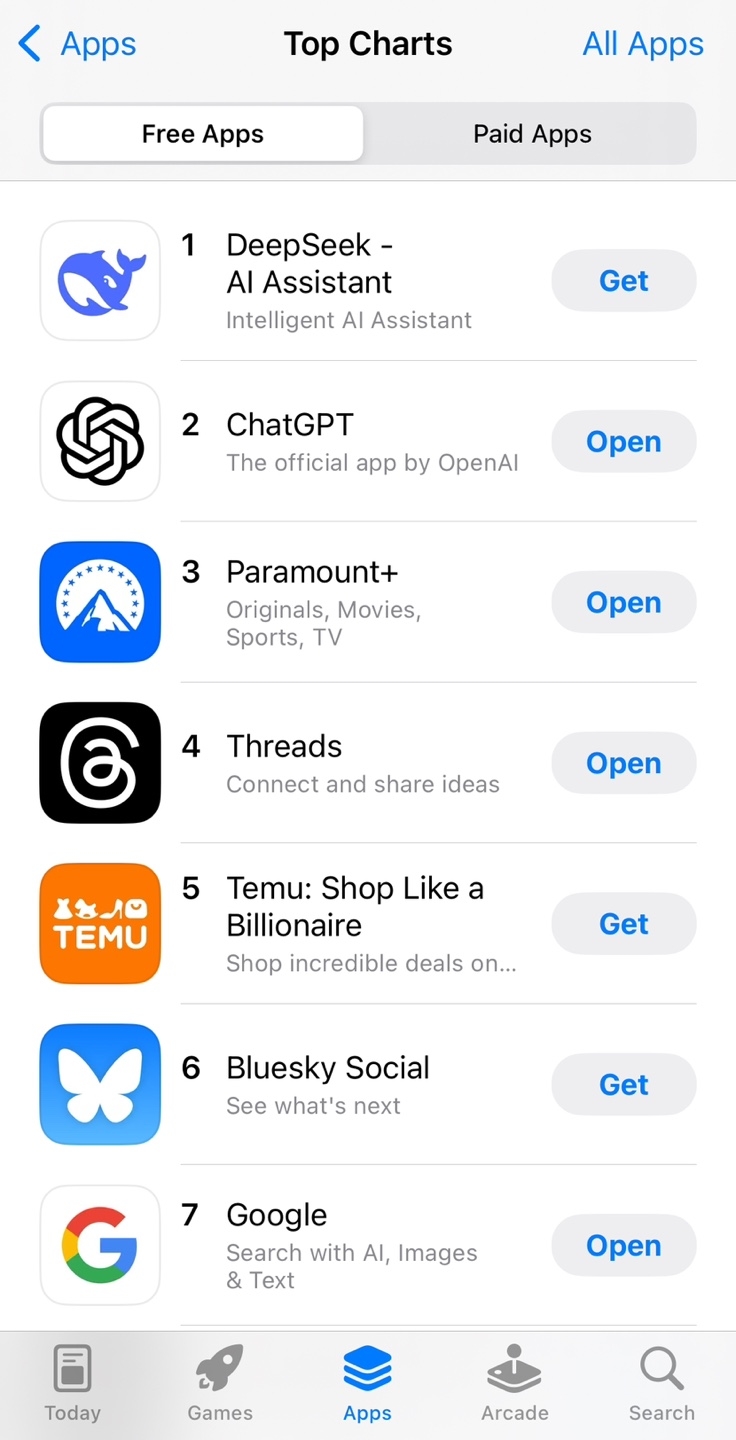Open the Arcade tab

coord(515,1384)
